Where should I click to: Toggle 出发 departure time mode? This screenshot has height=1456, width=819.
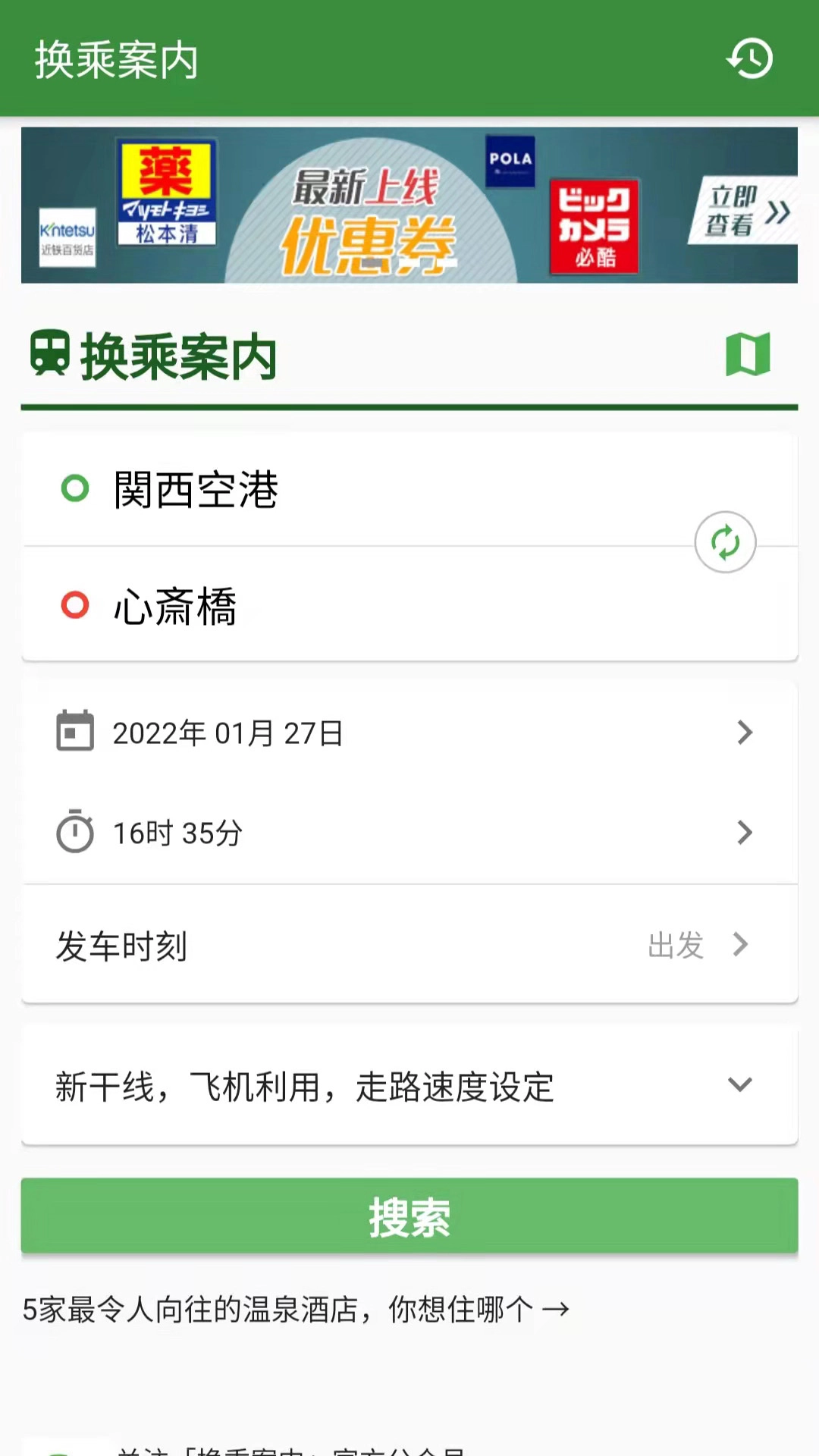coord(676,946)
